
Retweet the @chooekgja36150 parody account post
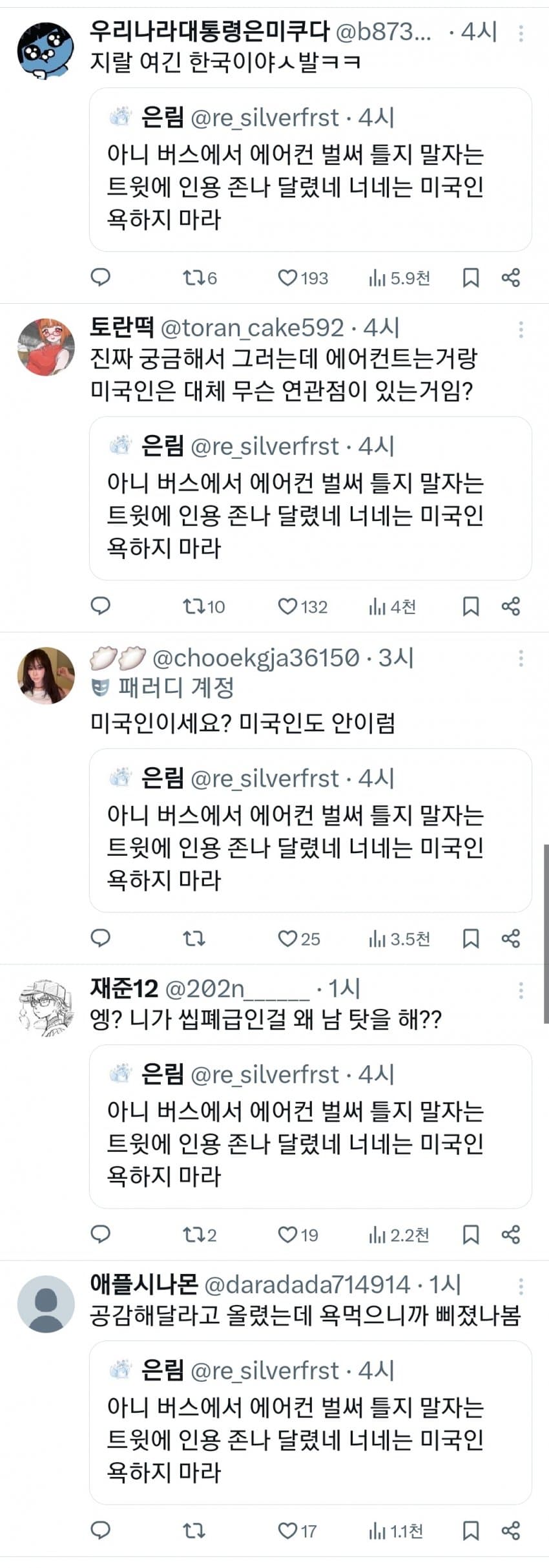[194, 938]
